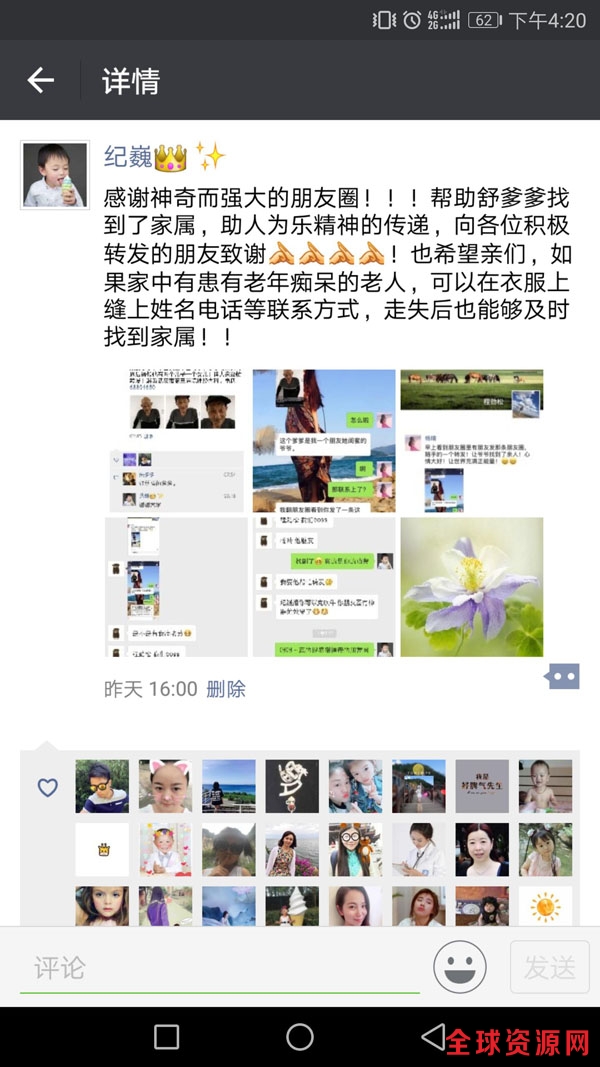Screen dimensions: 600x1067
Task: Tap the comment input field
Action: [x=220, y=967]
